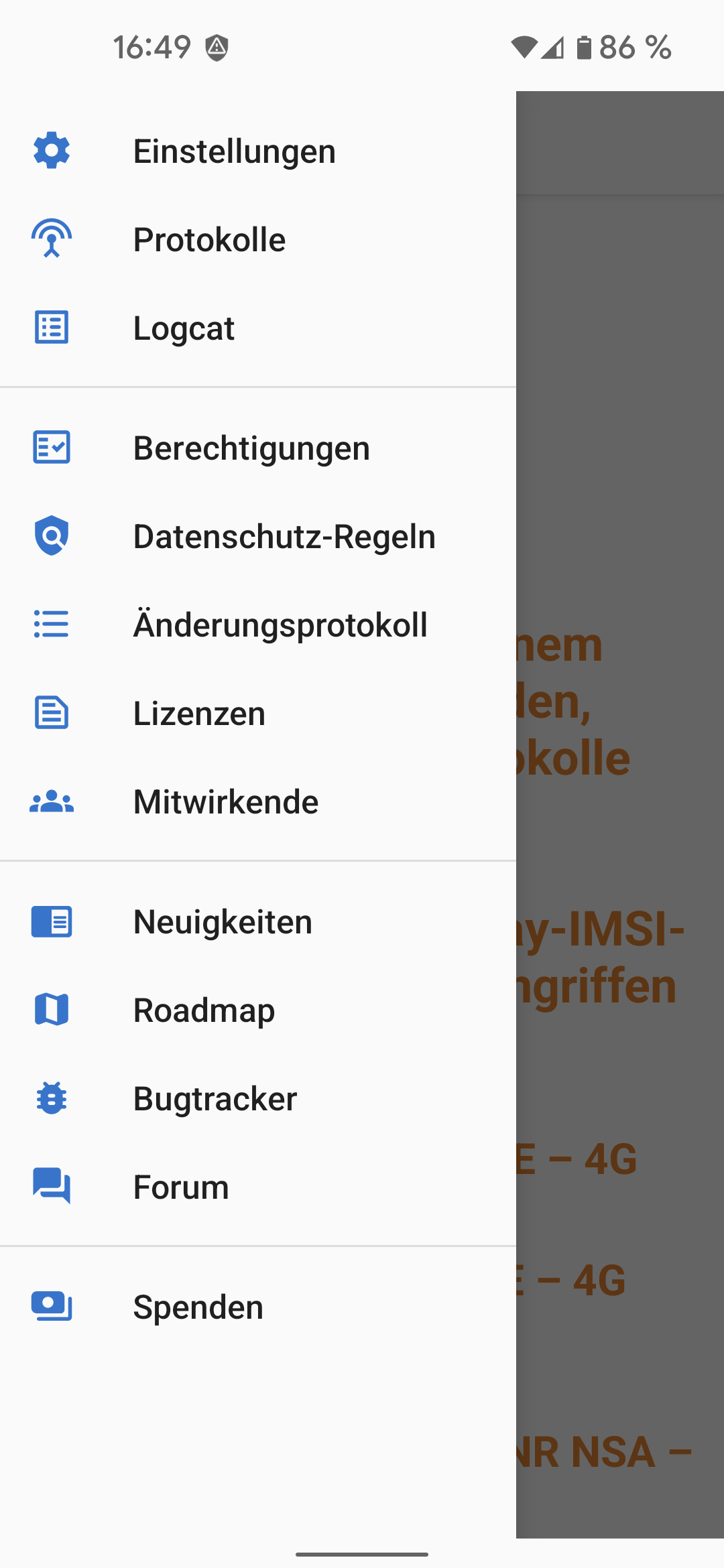724x1568 pixels.
Task: Open the Bugtracker
Action: [x=258, y=1099]
